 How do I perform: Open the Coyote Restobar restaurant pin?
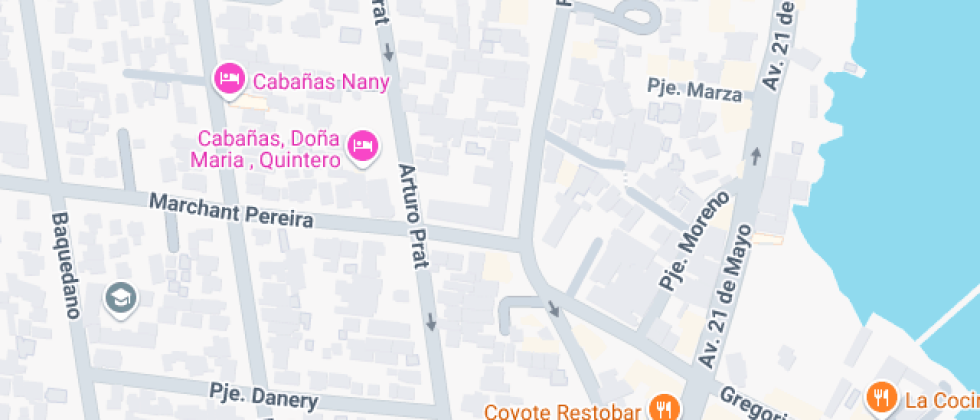tap(662, 407)
